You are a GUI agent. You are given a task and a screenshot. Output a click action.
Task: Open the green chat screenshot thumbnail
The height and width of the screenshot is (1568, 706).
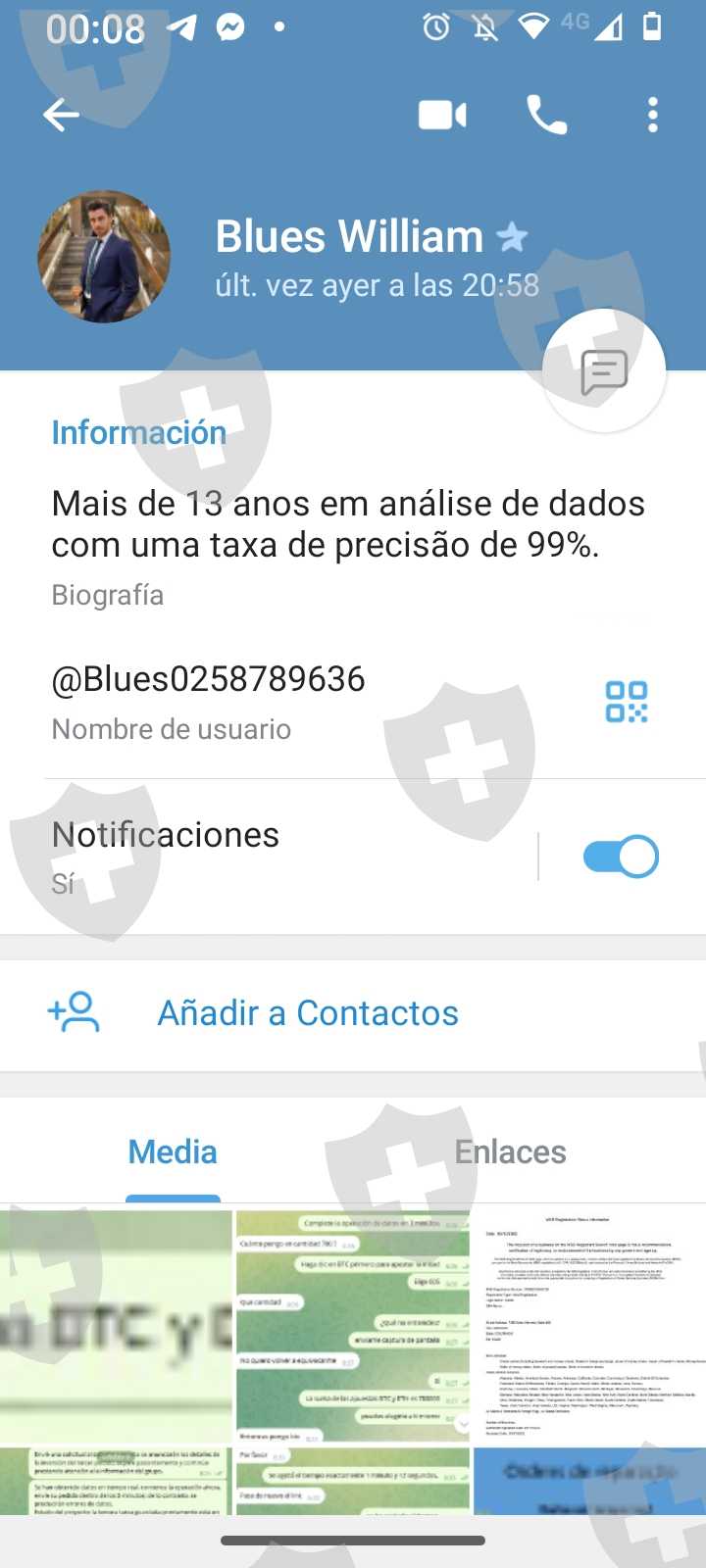coord(353,1326)
